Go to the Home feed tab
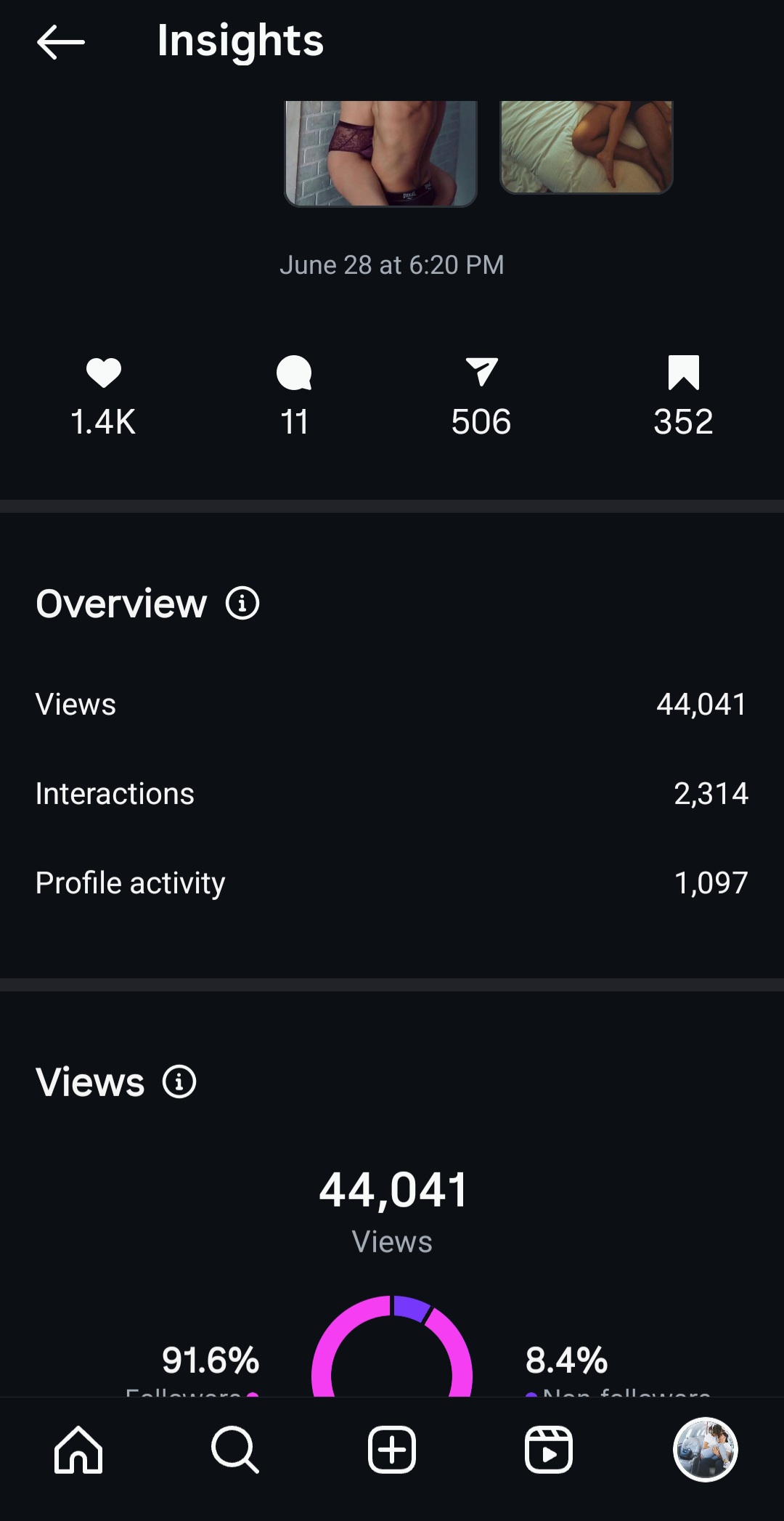This screenshot has width=784, height=1521. click(78, 1450)
